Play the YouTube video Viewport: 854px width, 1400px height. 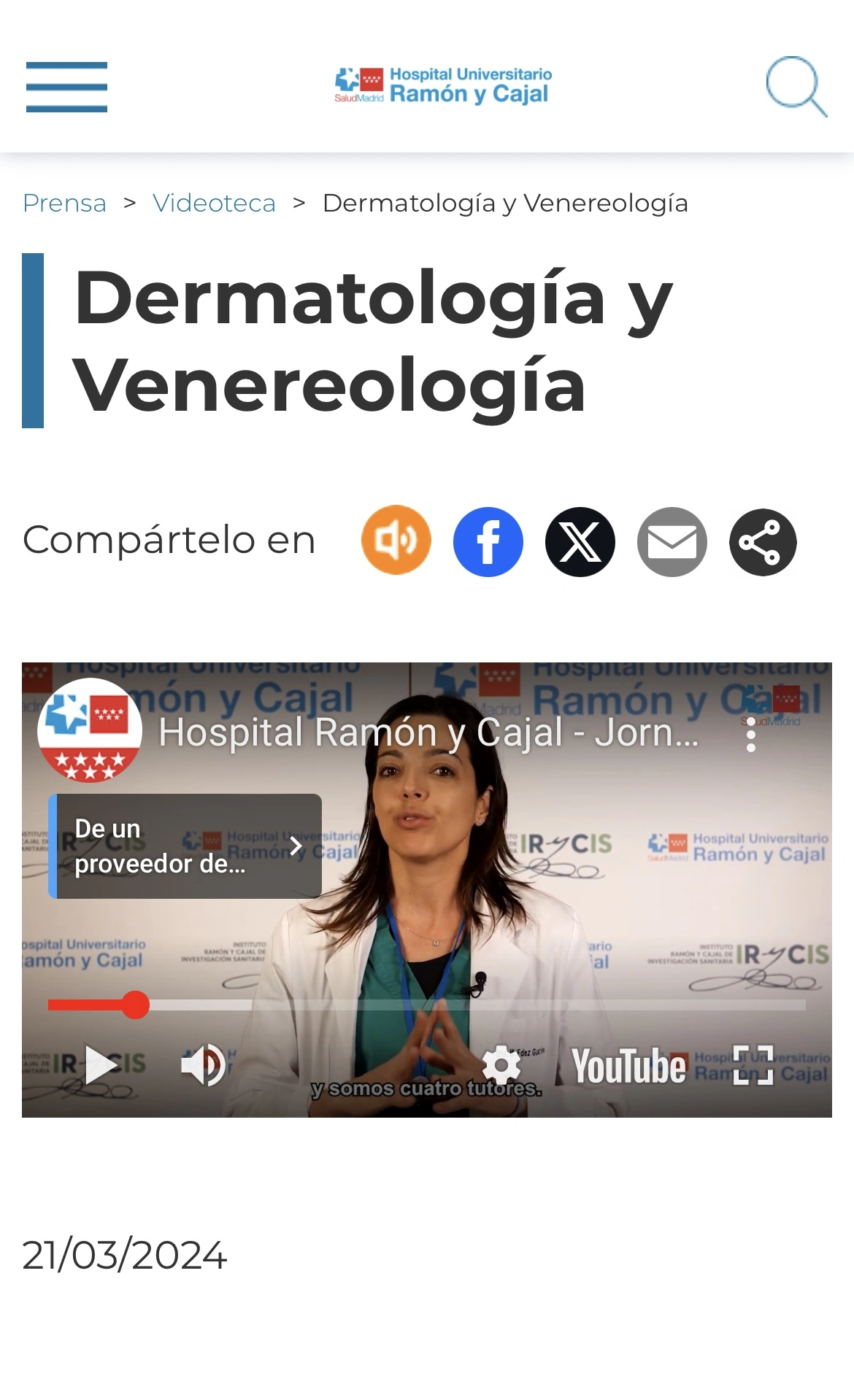click(101, 1065)
